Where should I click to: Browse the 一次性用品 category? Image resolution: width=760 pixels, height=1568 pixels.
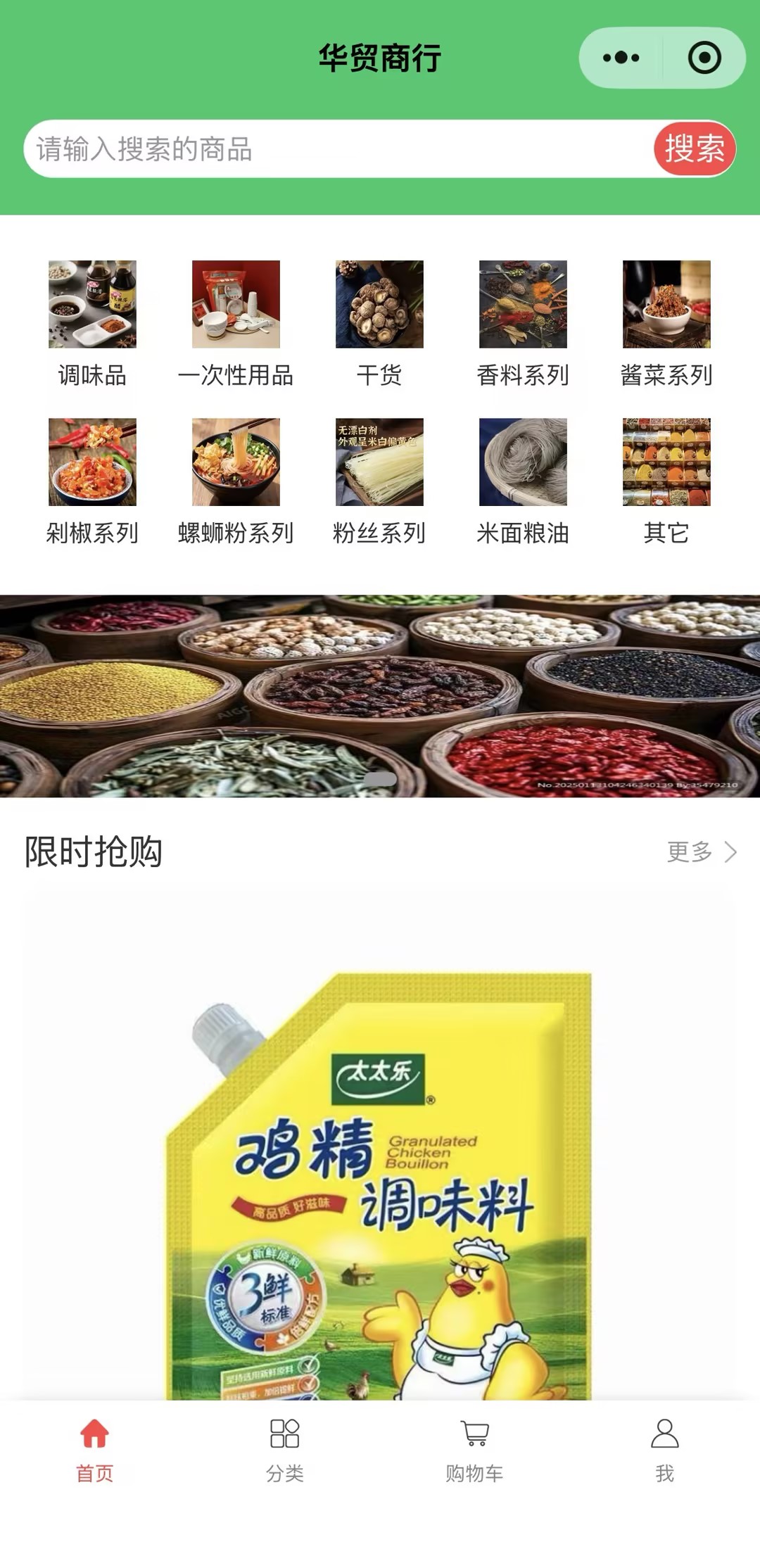click(x=236, y=324)
